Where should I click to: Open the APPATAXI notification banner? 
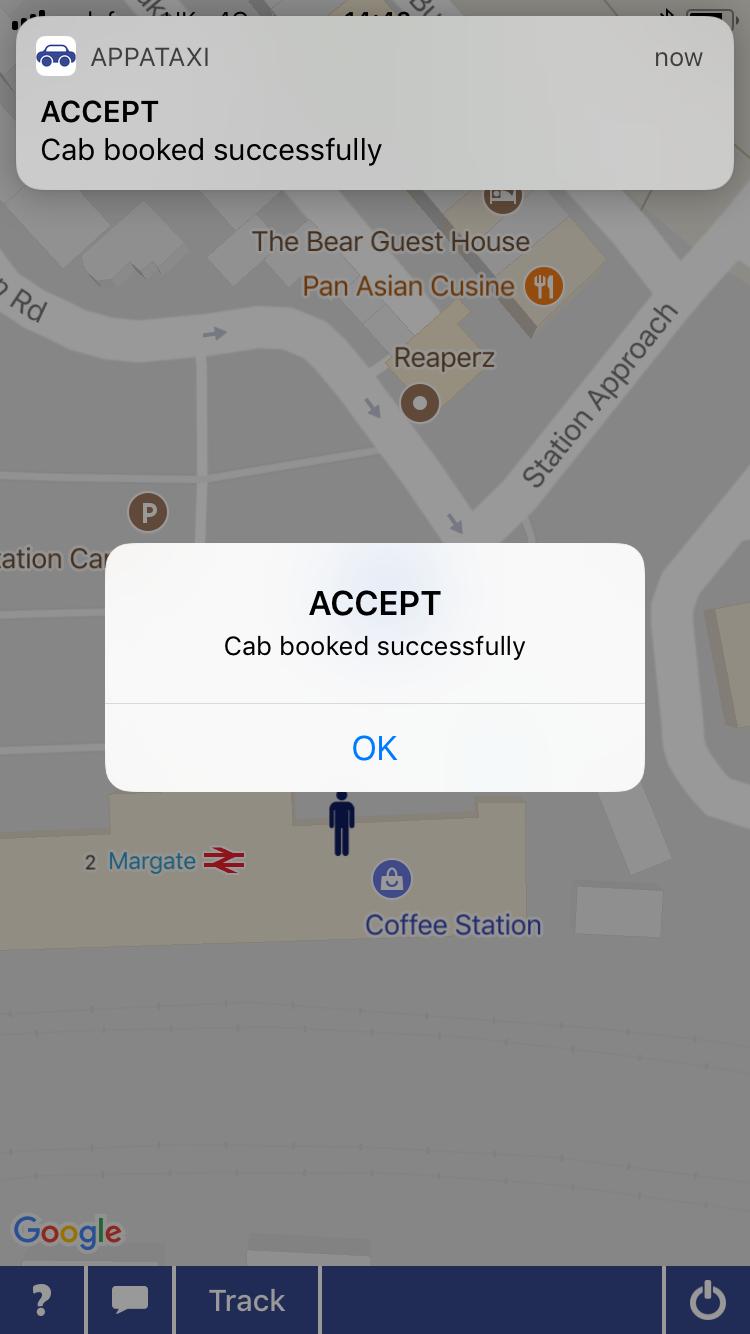click(x=374, y=105)
